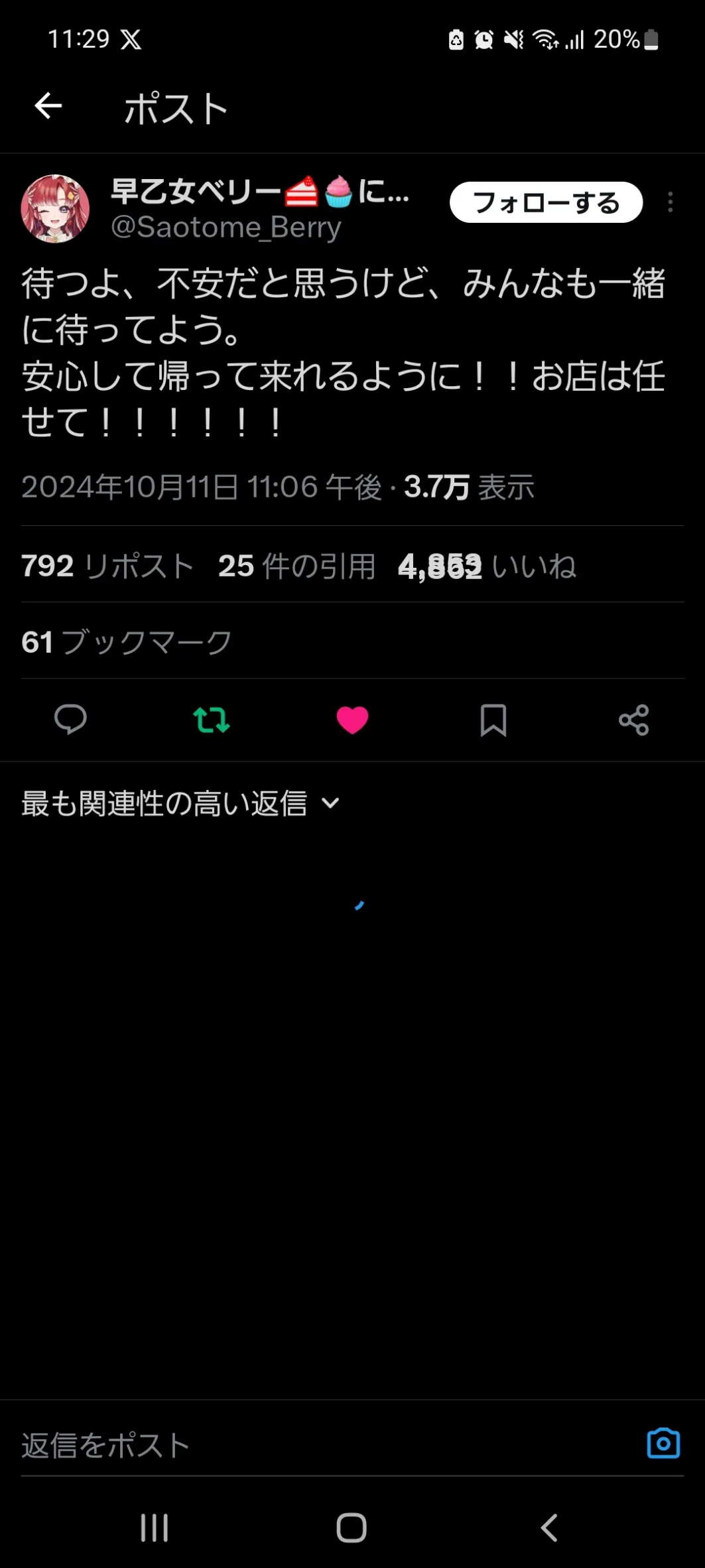Open the @Saotome_Berry profile avatar
Image resolution: width=705 pixels, height=1568 pixels.
[x=55, y=209]
